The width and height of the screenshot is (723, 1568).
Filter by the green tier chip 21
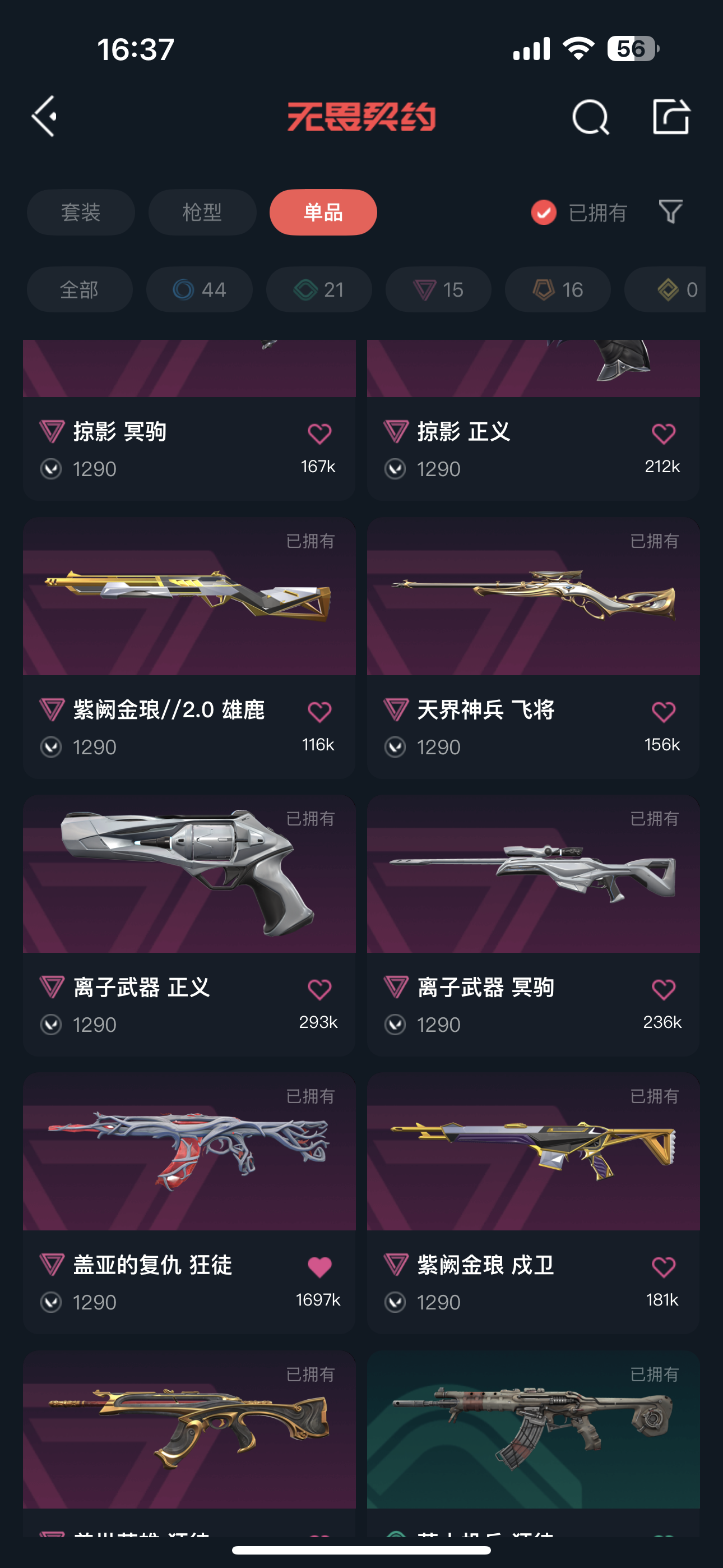[x=319, y=290]
